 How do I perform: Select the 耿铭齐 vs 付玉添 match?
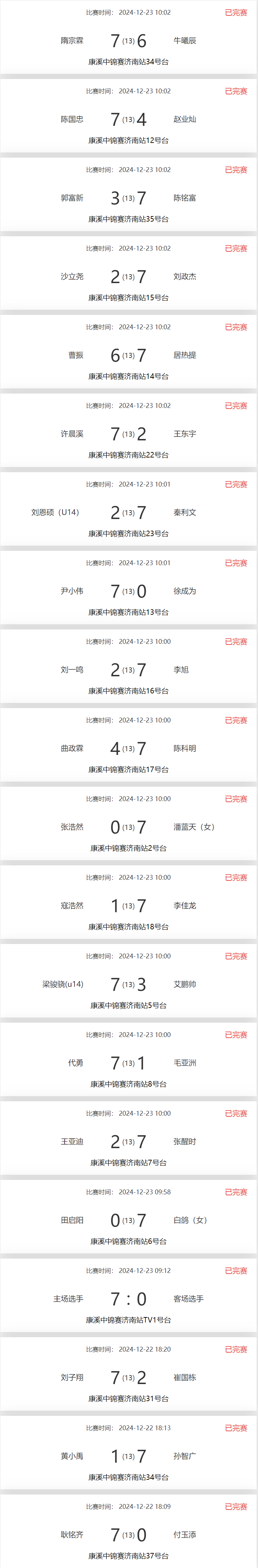128,1534
